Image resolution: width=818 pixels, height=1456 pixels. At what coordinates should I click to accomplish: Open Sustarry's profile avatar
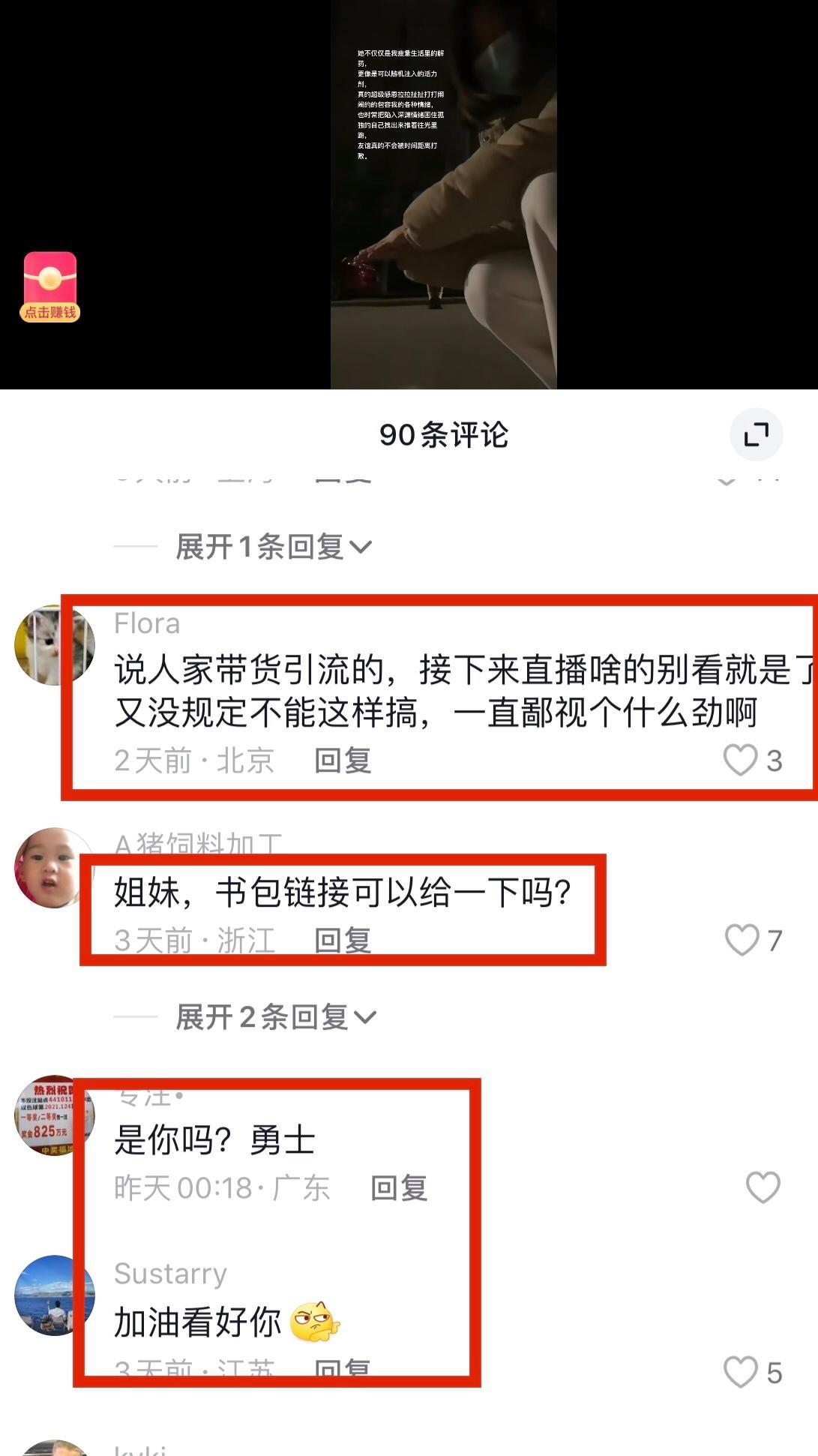click(54, 1295)
